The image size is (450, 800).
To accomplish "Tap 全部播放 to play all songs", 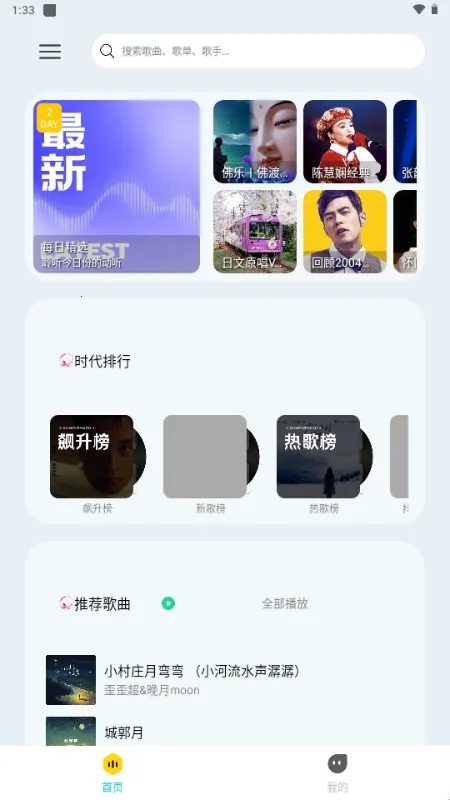I will click(285, 604).
